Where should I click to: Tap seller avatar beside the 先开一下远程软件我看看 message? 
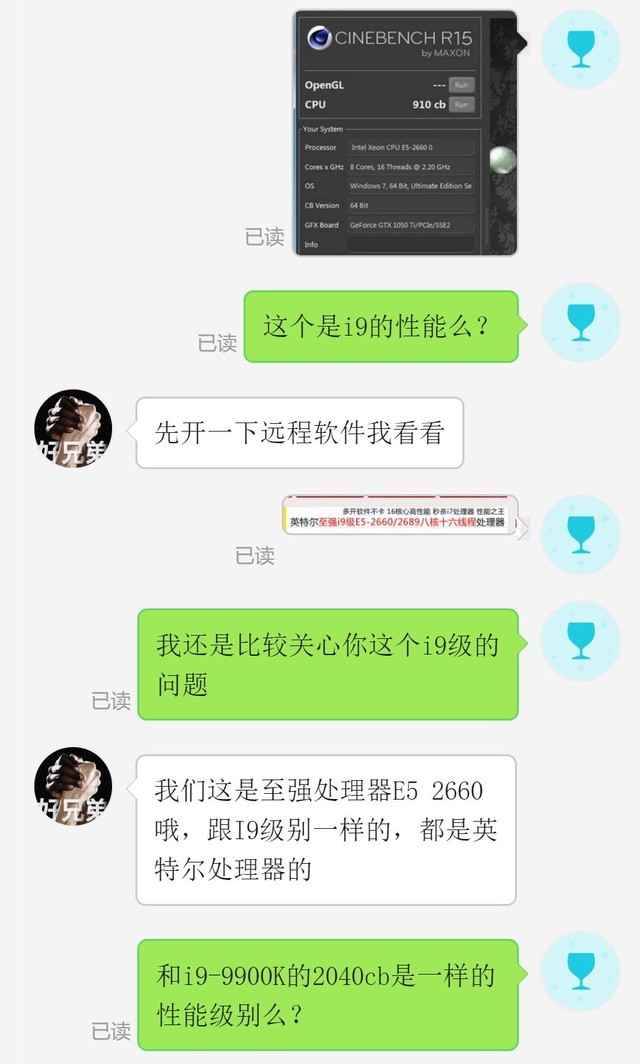[73, 429]
